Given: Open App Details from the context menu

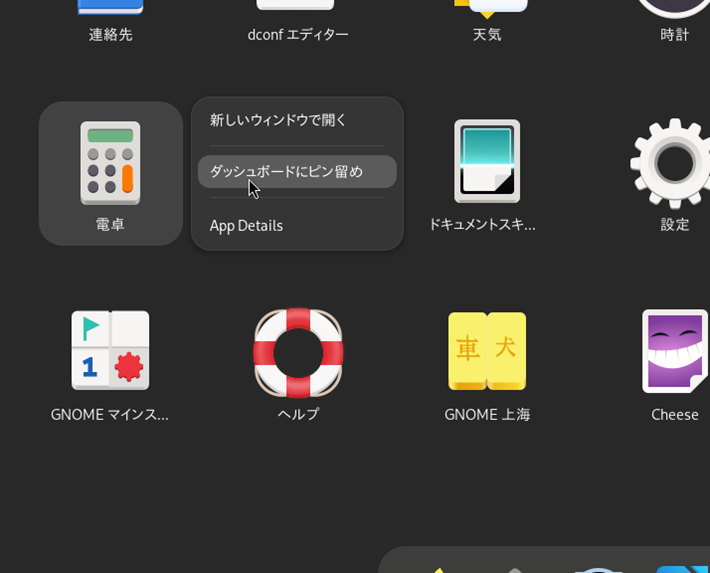Looking at the screenshot, I should [x=246, y=226].
